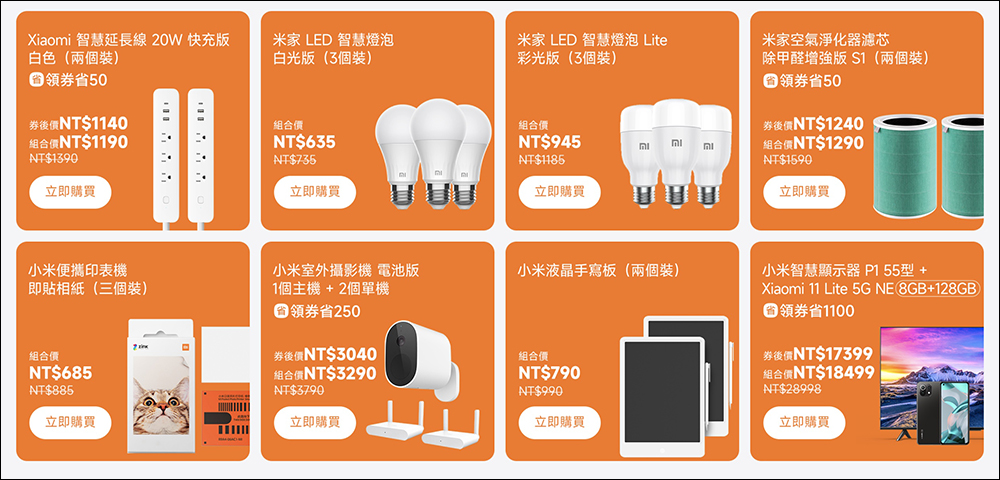
Task: Buy the 小米室外攝影機 電池版 bundle
Action: pos(314,422)
